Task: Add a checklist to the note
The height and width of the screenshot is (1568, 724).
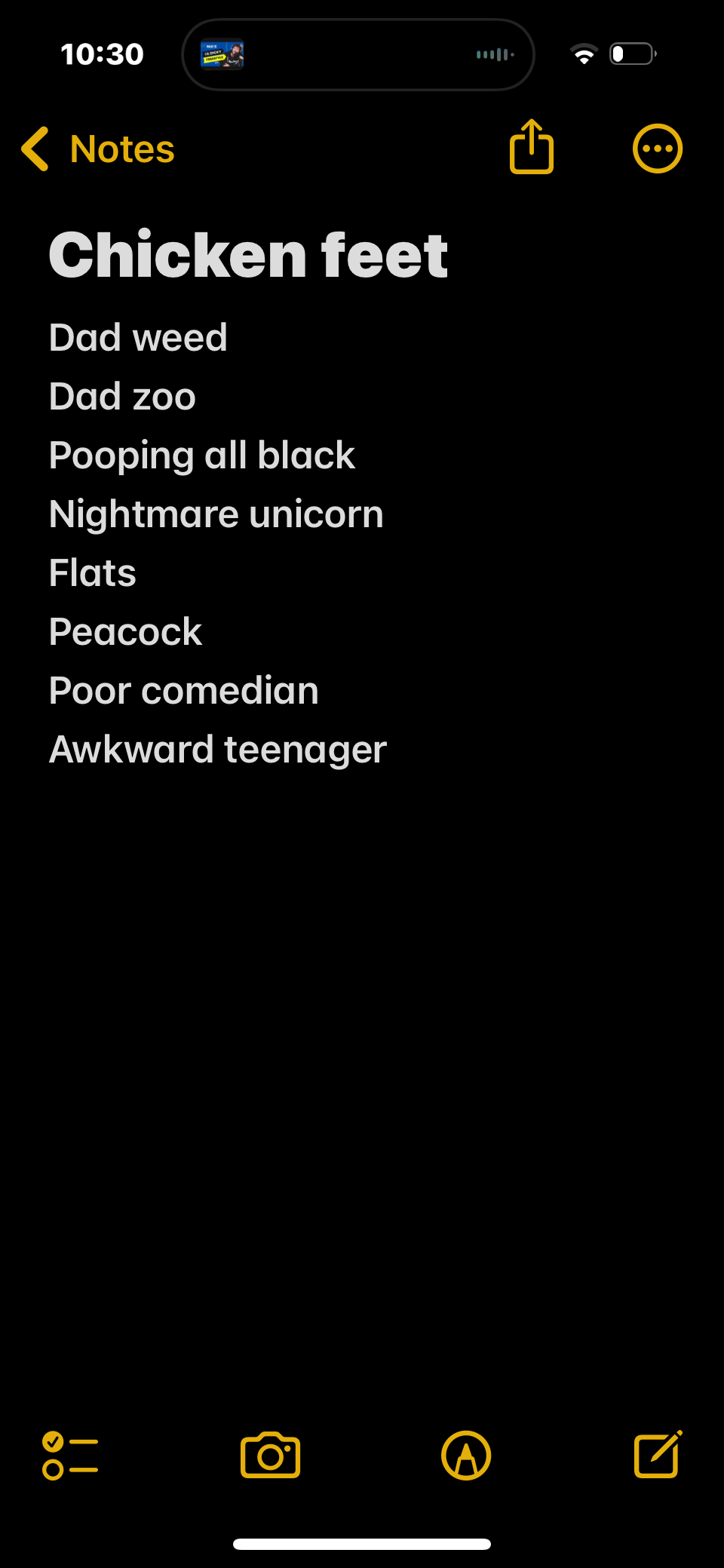Action: tap(70, 1456)
